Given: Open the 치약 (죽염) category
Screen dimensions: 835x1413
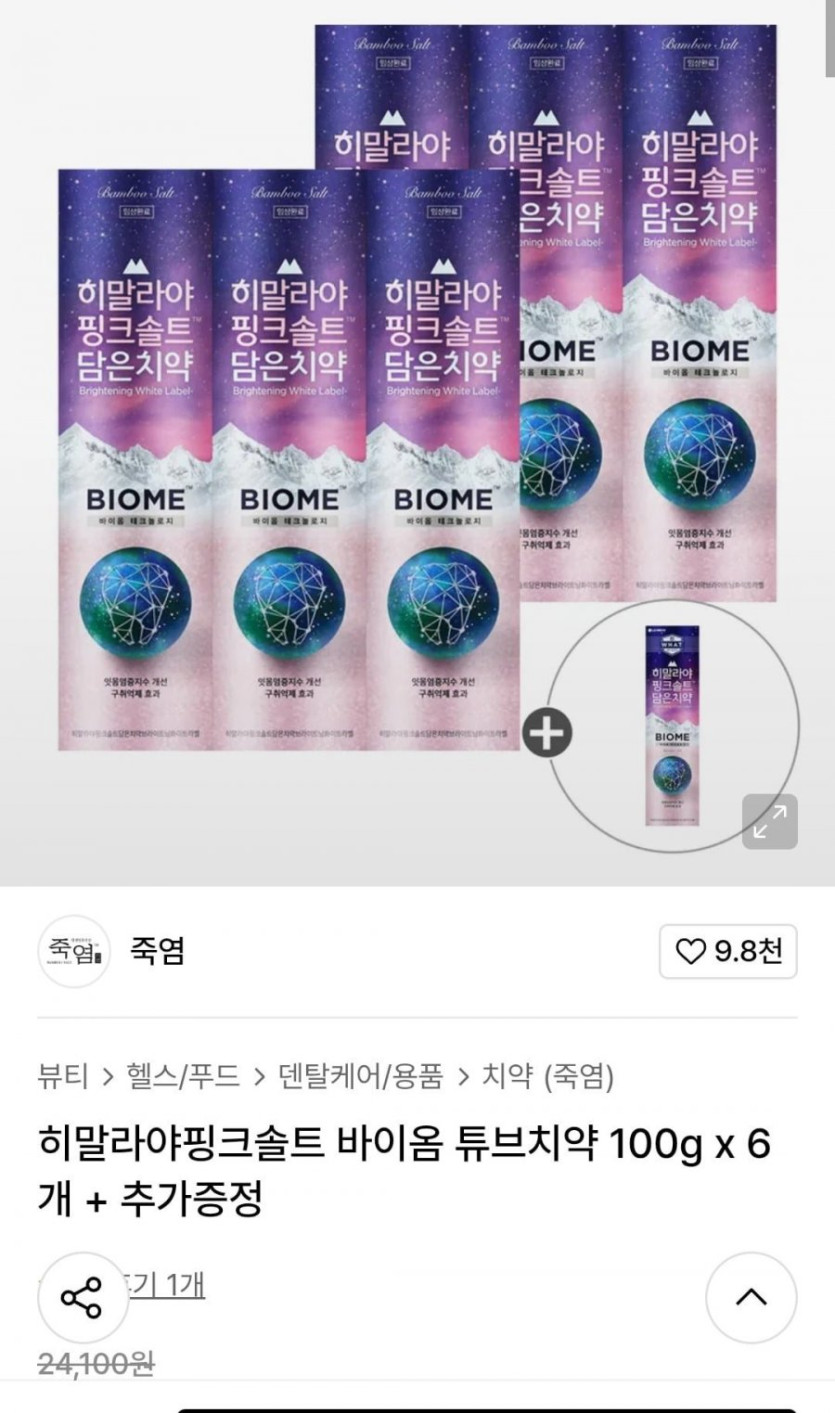Looking at the screenshot, I should pos(547,1076).
